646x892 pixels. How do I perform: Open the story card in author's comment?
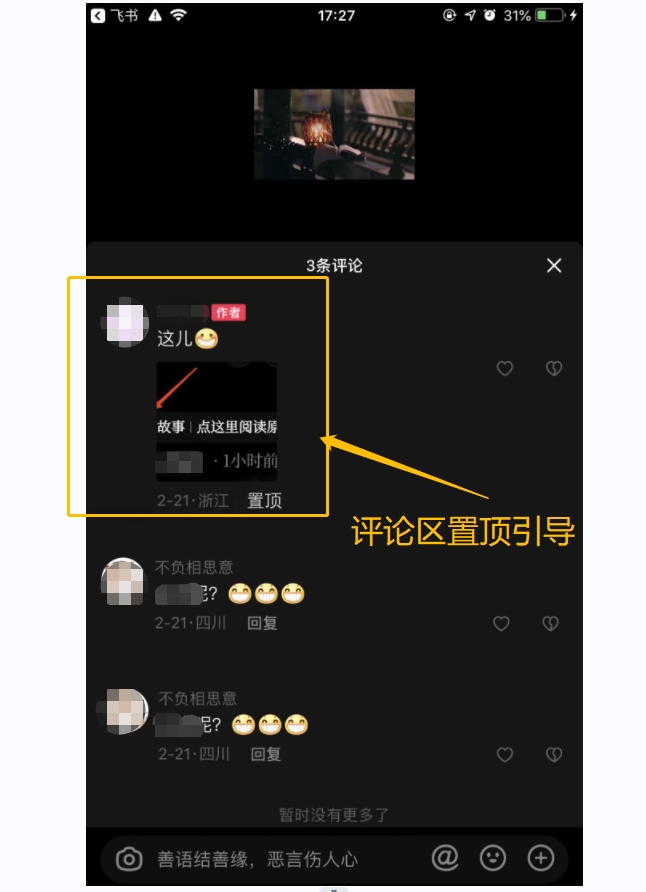point(217,421)
